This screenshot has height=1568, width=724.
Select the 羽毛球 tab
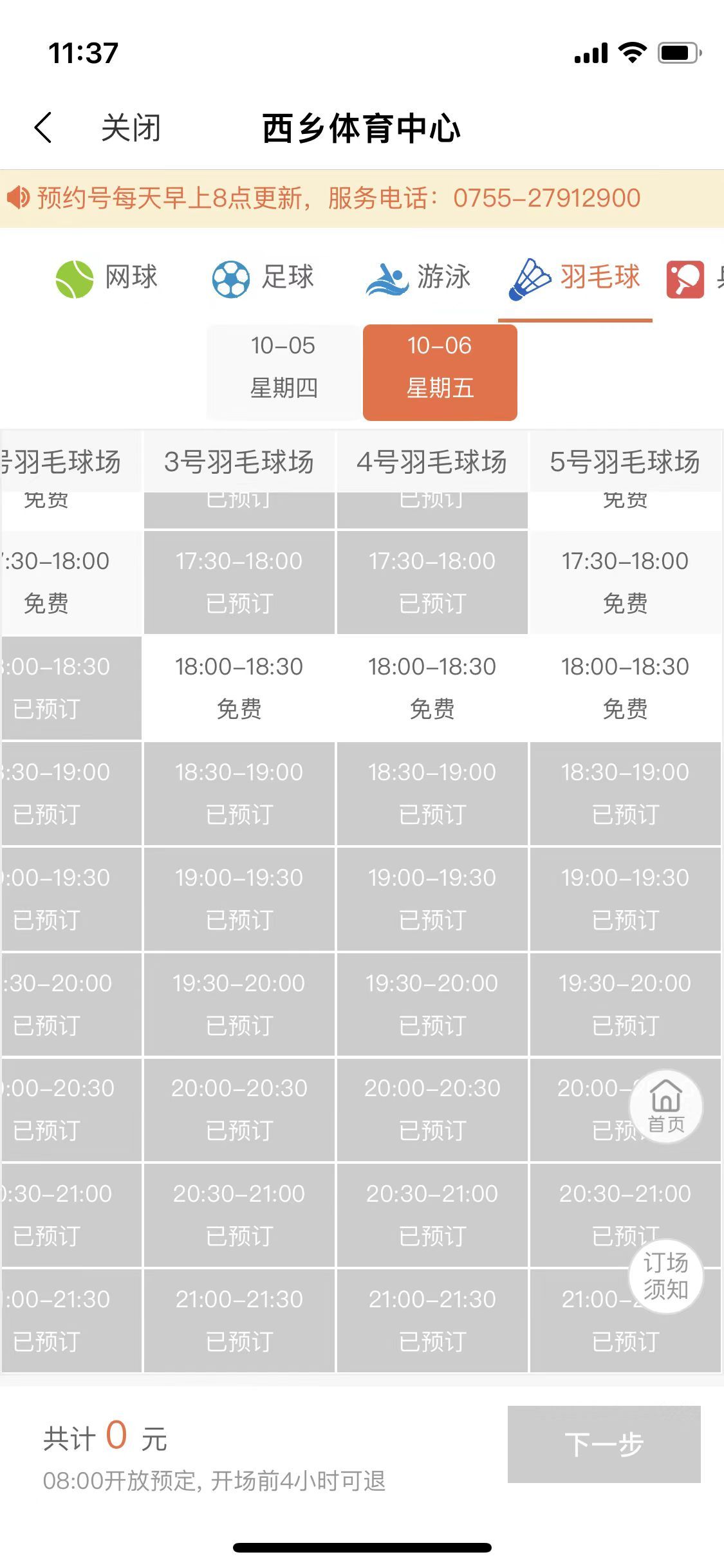(575, 278)
